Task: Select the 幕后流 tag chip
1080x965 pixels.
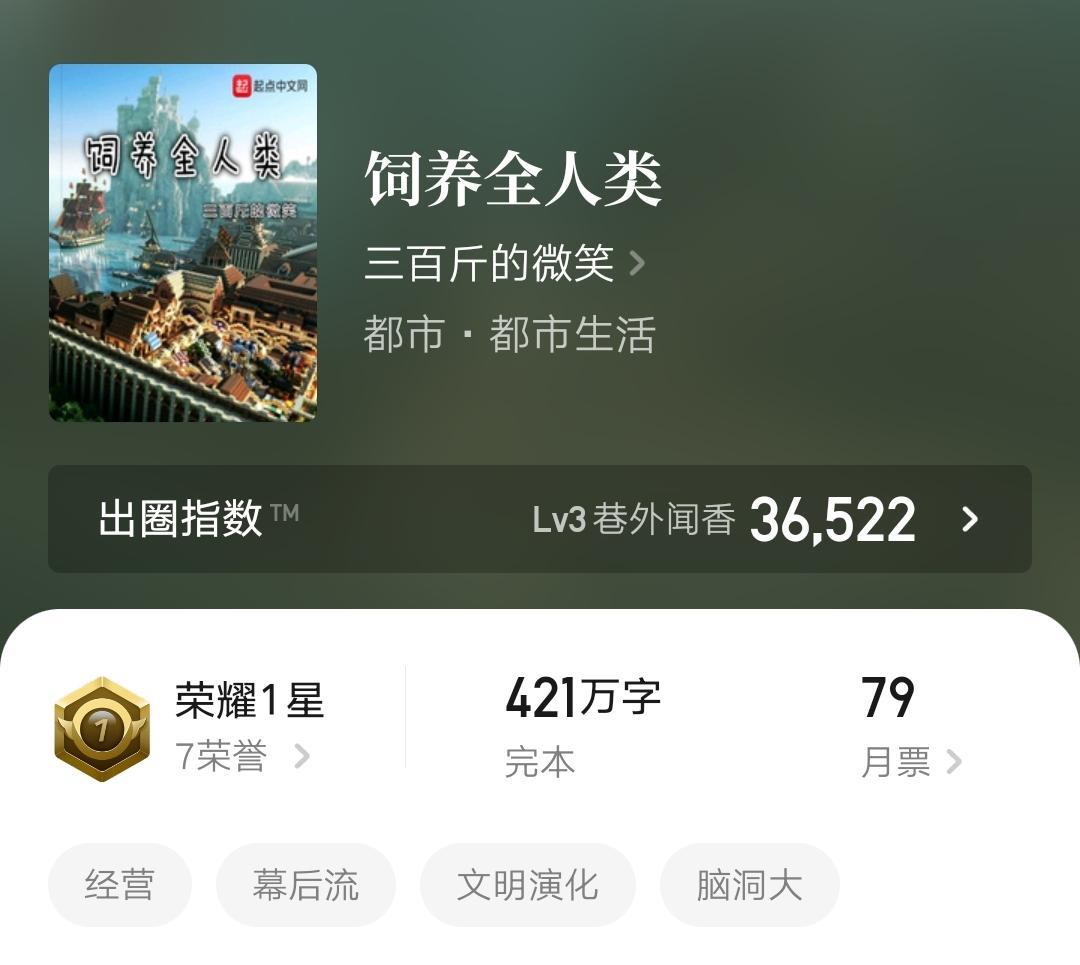Action: point(305,885)
